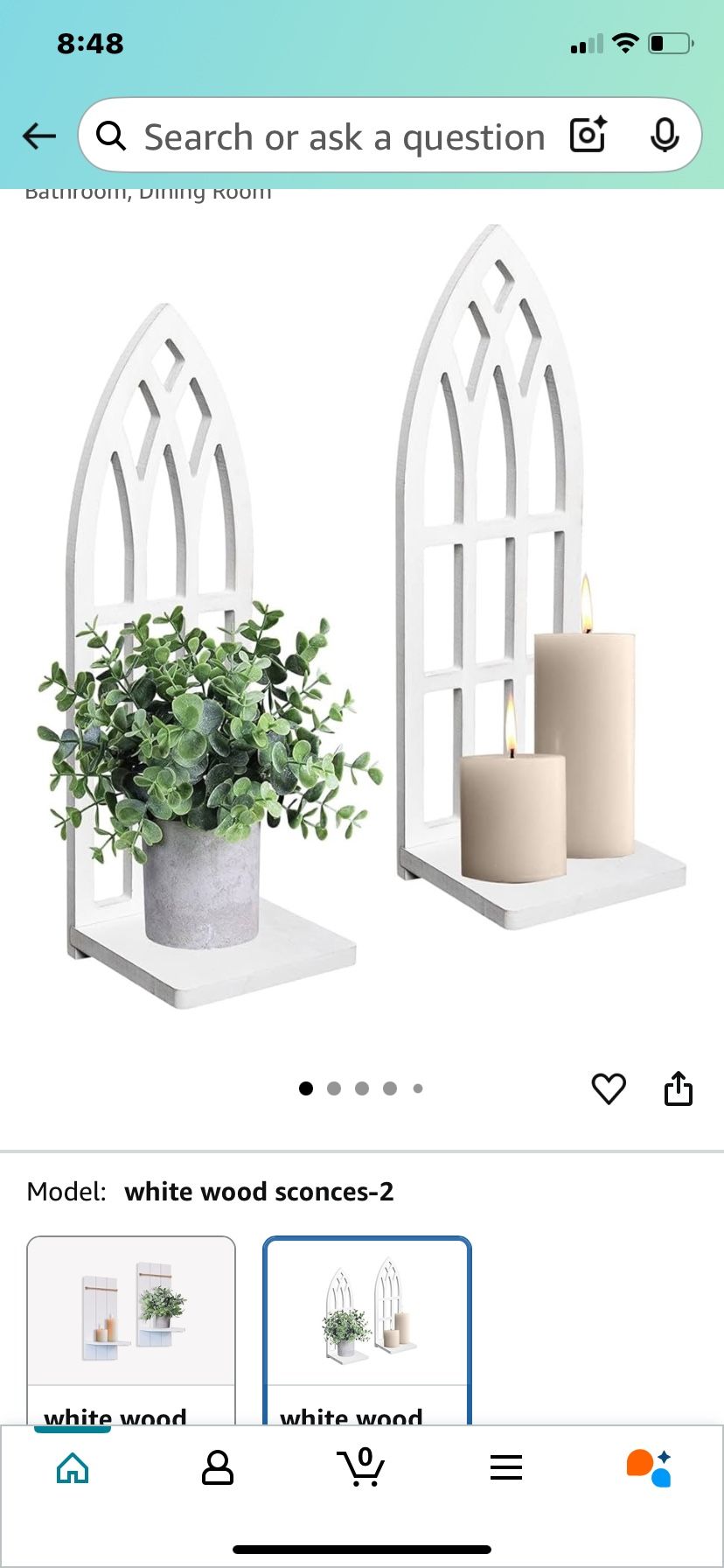
Task: Share this product listing
Action: 679,1088
